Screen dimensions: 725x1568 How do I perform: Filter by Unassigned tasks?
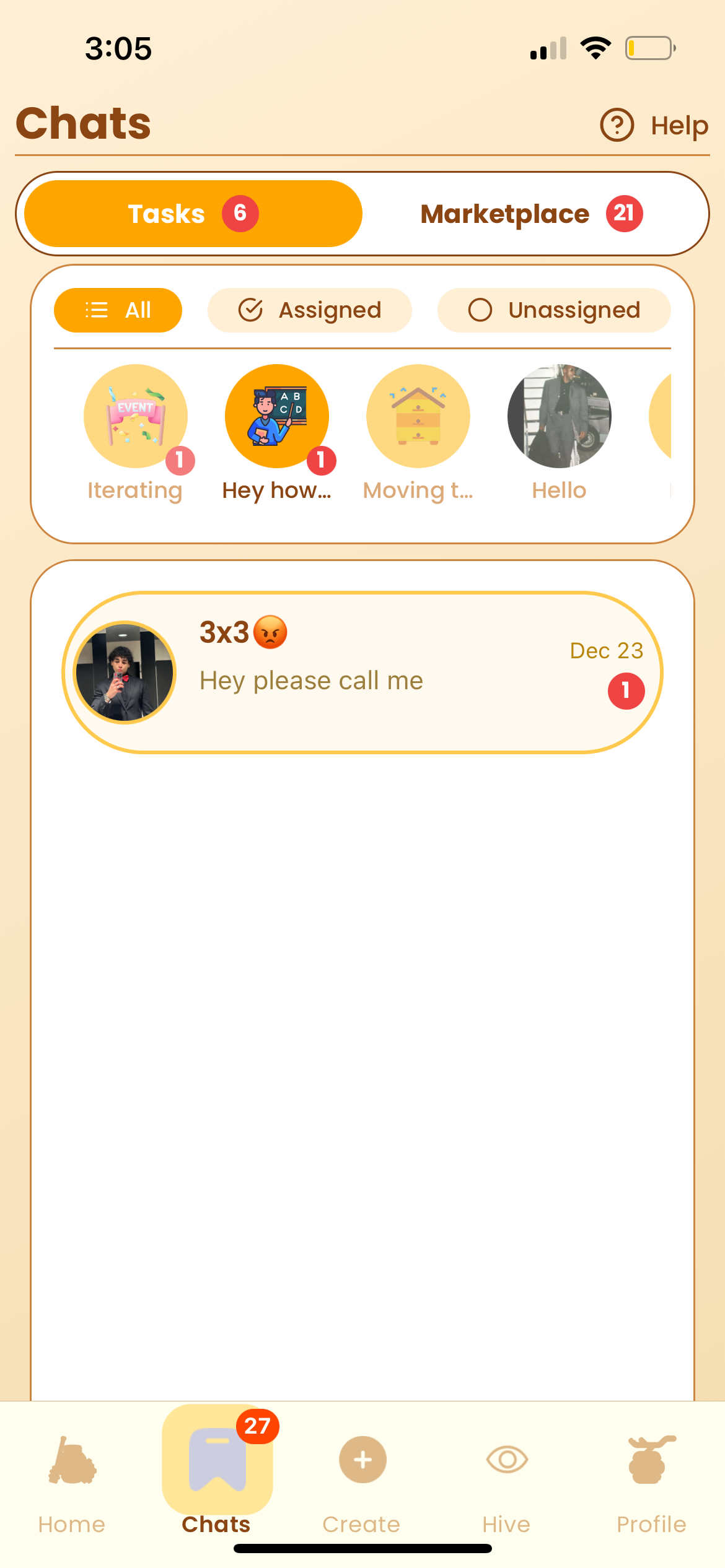(553, 310)
